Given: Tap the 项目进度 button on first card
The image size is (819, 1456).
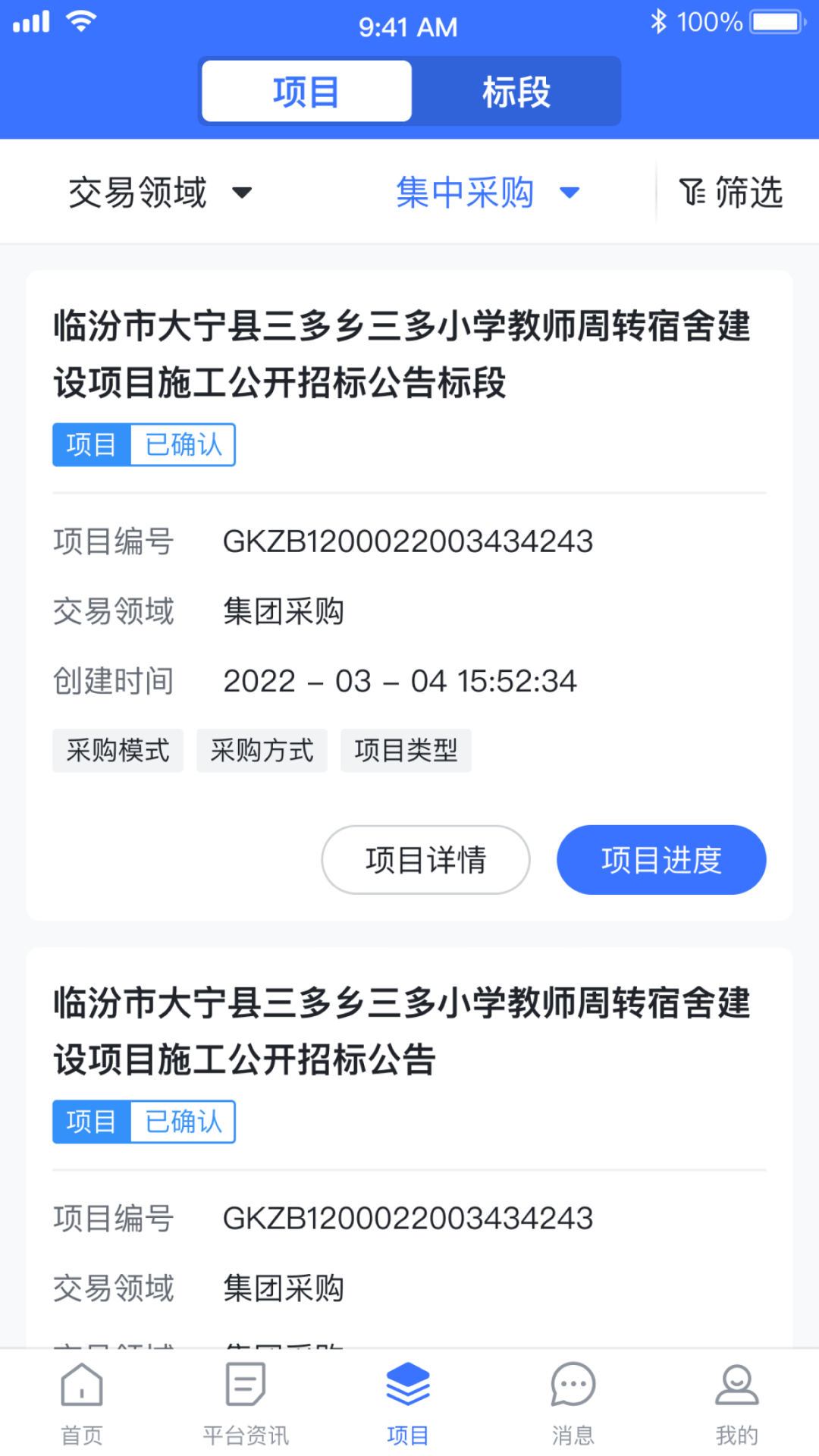Looking at the screenshot, I should click(x=661, y=859).
